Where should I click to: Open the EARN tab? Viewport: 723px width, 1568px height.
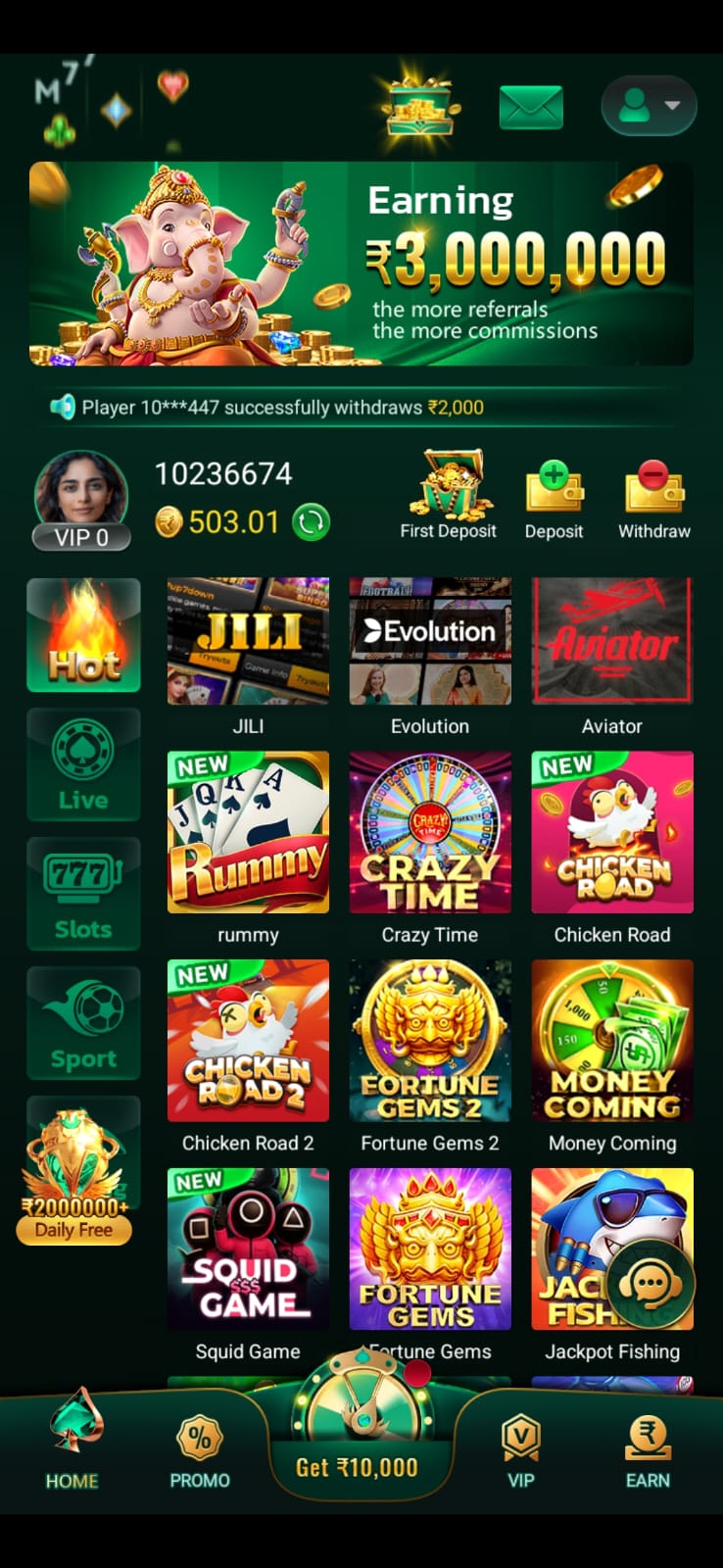pos(648,1451)
